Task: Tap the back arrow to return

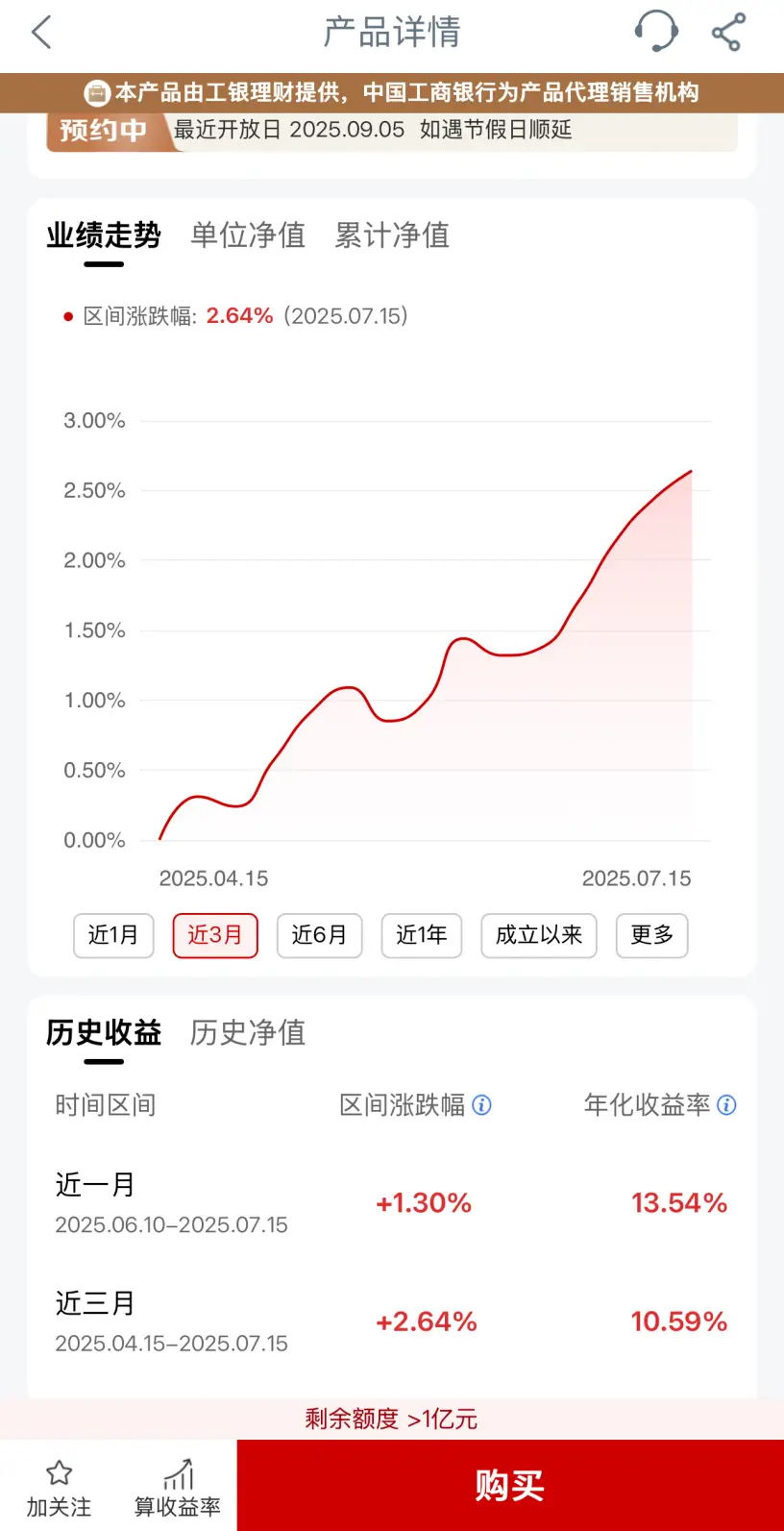Action: coord(42,32)
